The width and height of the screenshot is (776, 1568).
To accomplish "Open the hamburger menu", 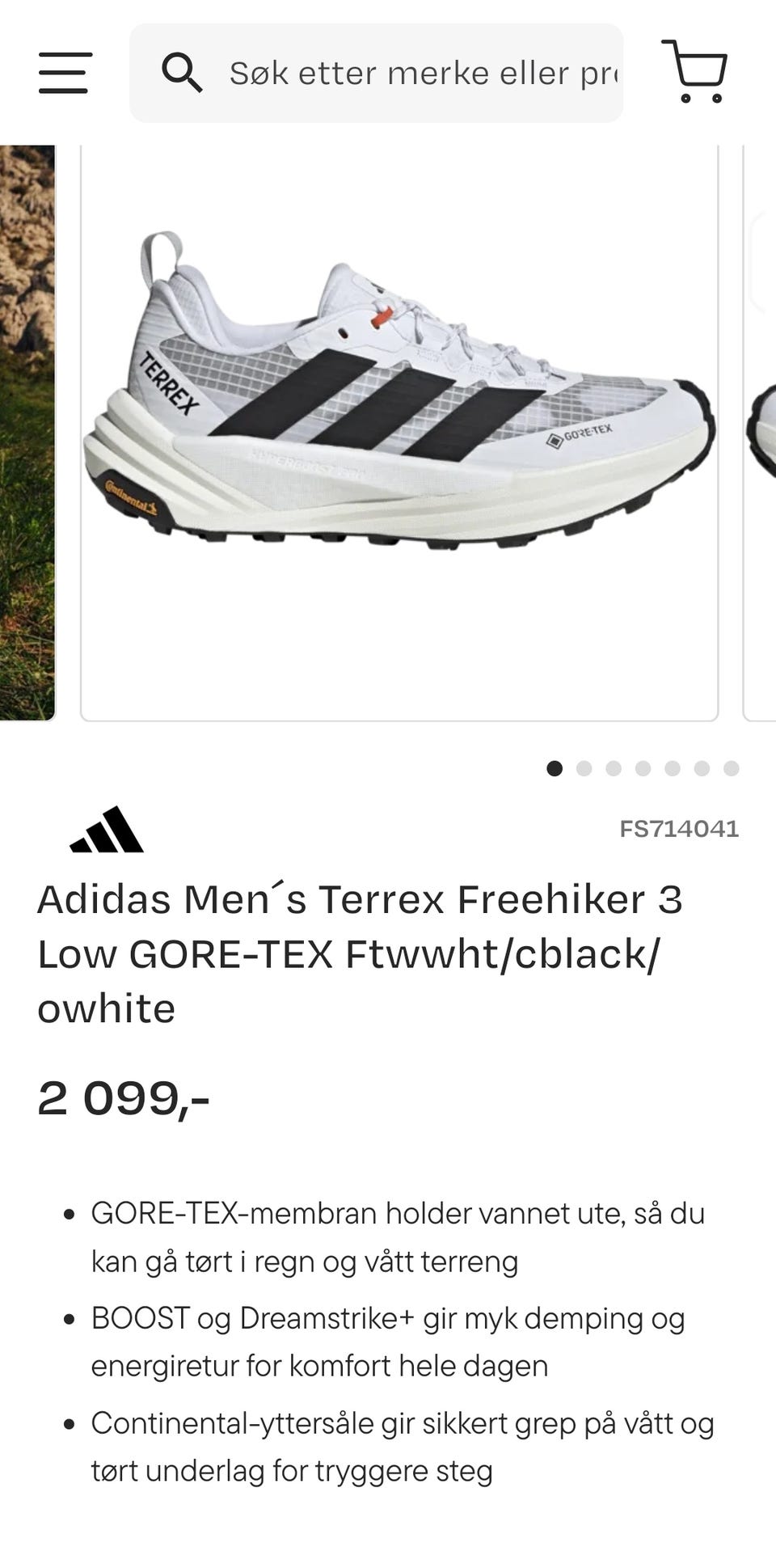I will coord(65,73).
